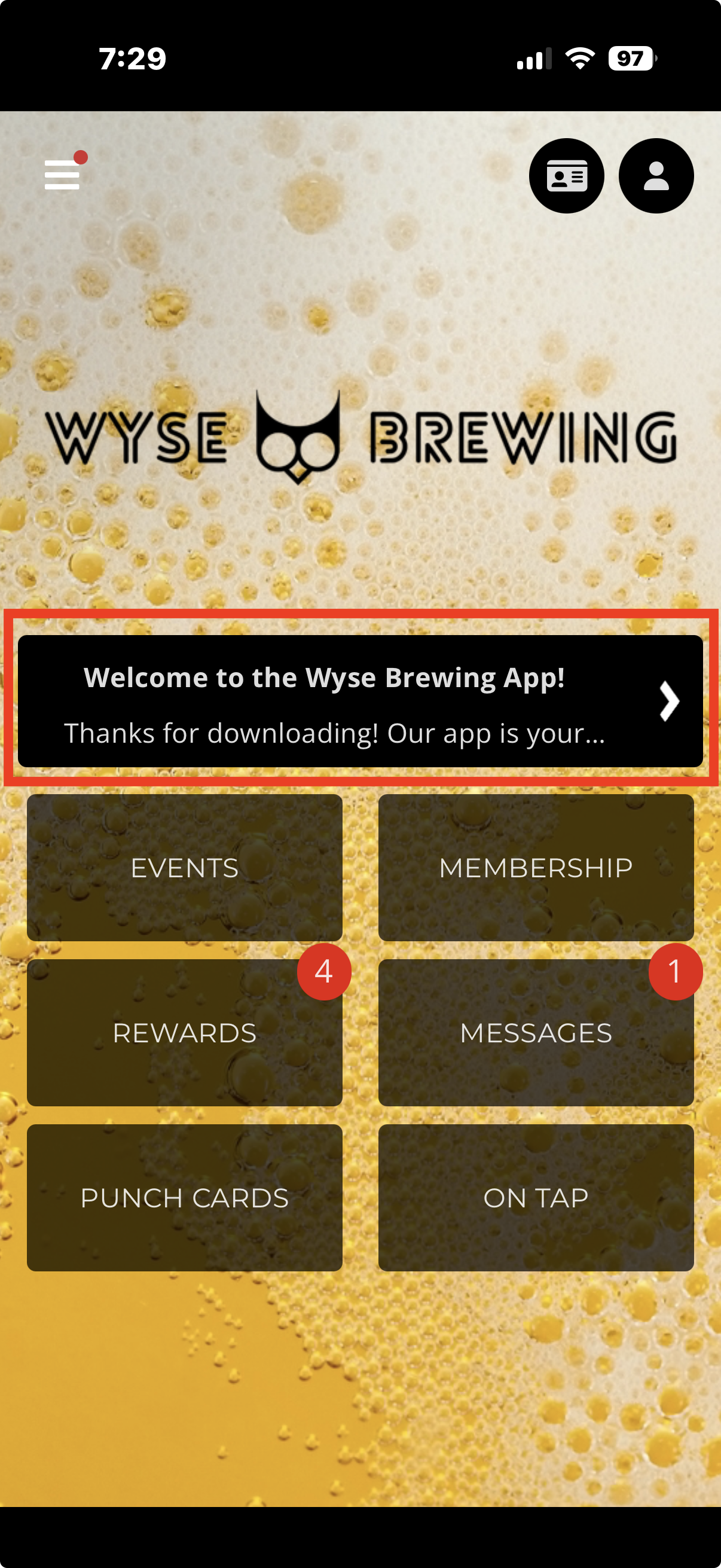Open the Welcome to Wyse Brewing message

360,701
